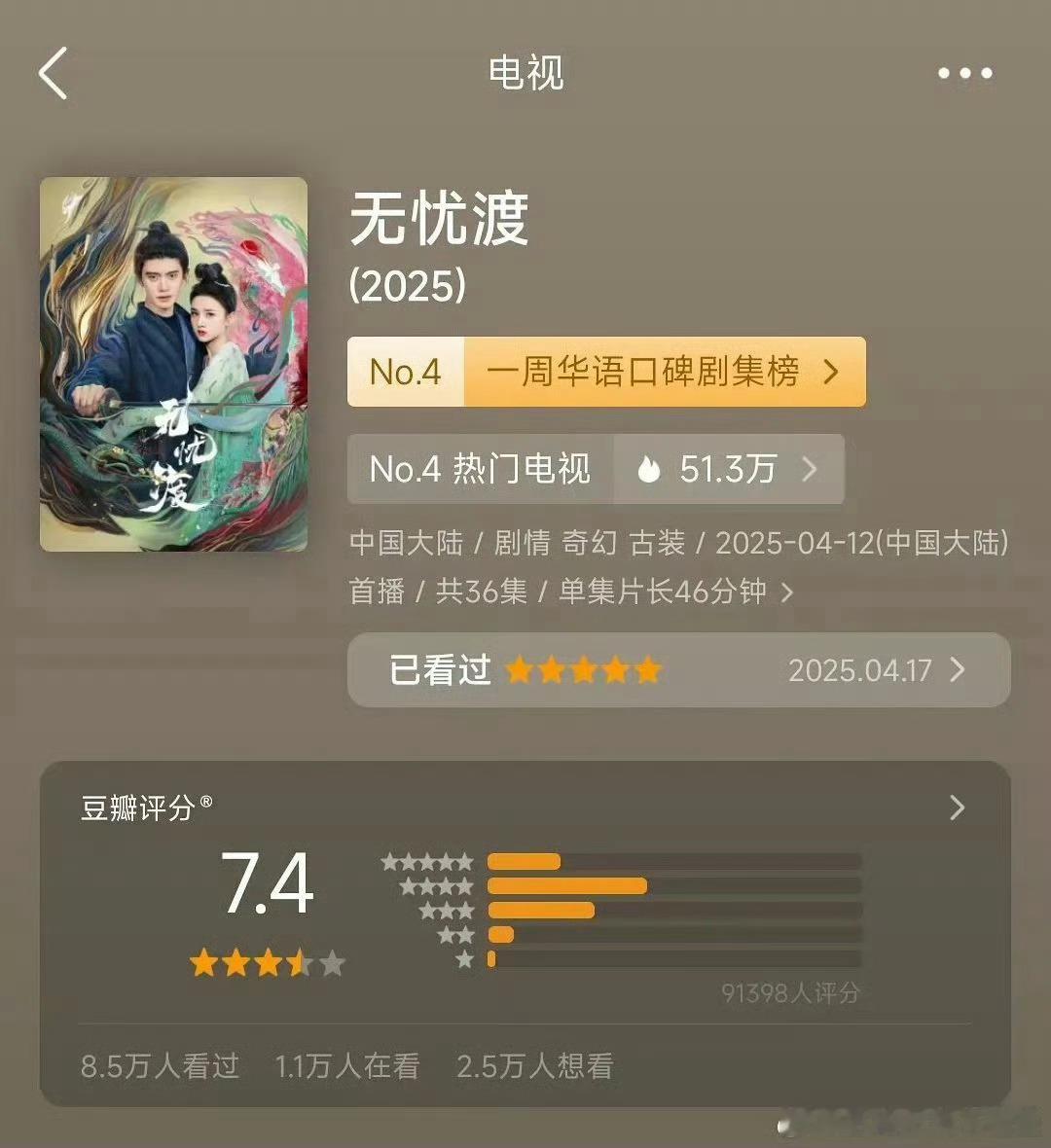Image resolution: width=1051 pixels, height=1148 pixels.
Task: Expand the 一周华语口碑剧集榜 chevron
Action: tap(831, 372)
